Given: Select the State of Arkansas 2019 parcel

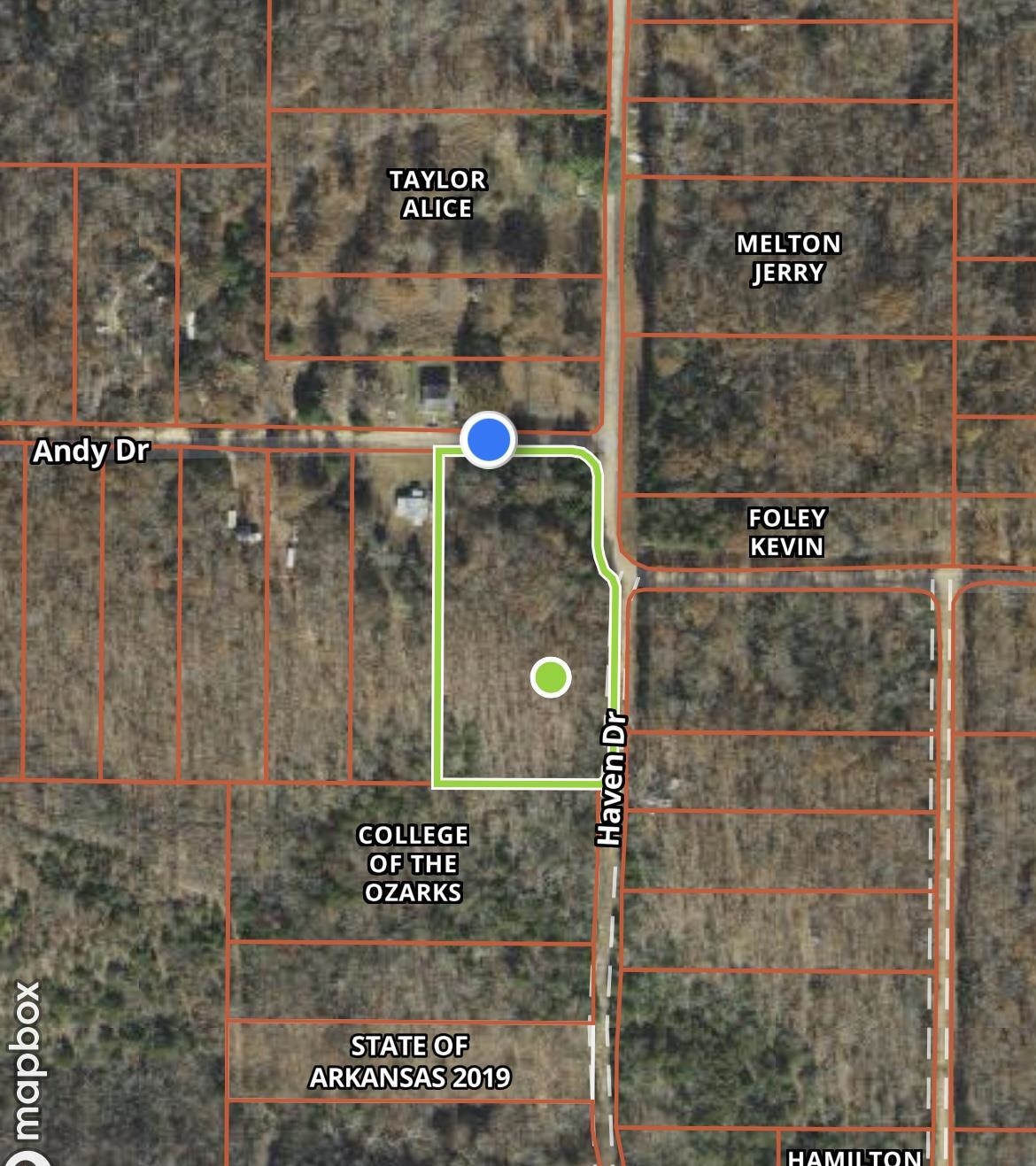Looking at the screenshot, I should click(x=410, y=1062).
